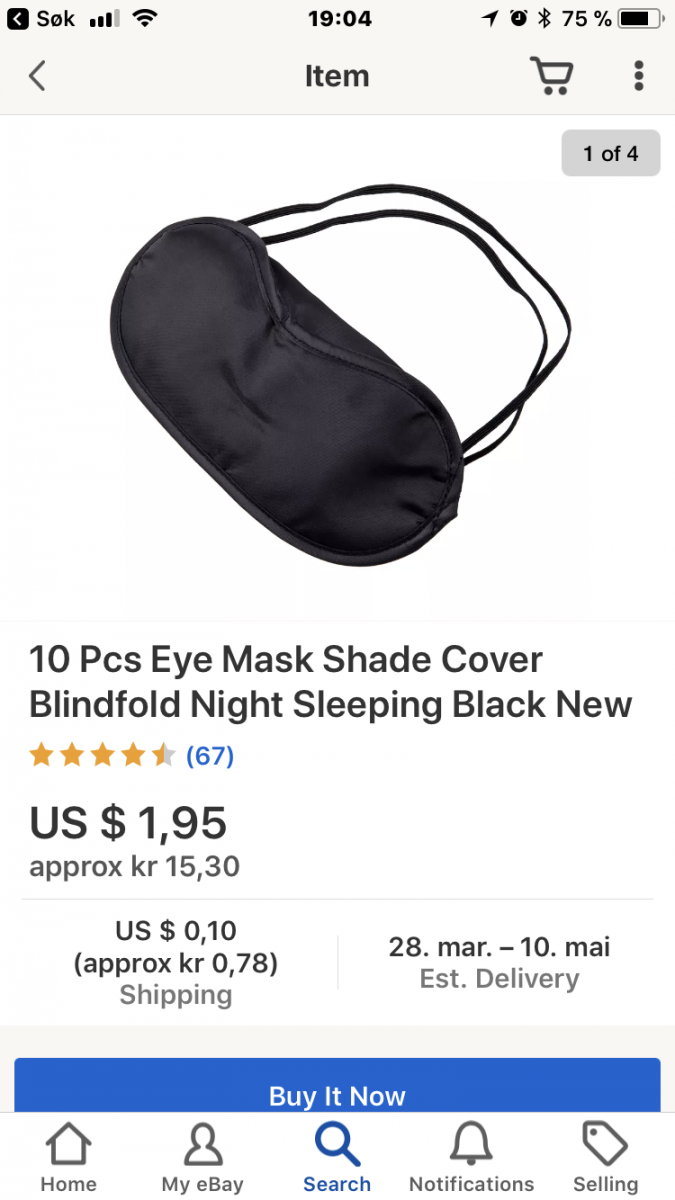
Task: Open the Notifications tab
Action: pyautogui.click(x=471, y=1158)
